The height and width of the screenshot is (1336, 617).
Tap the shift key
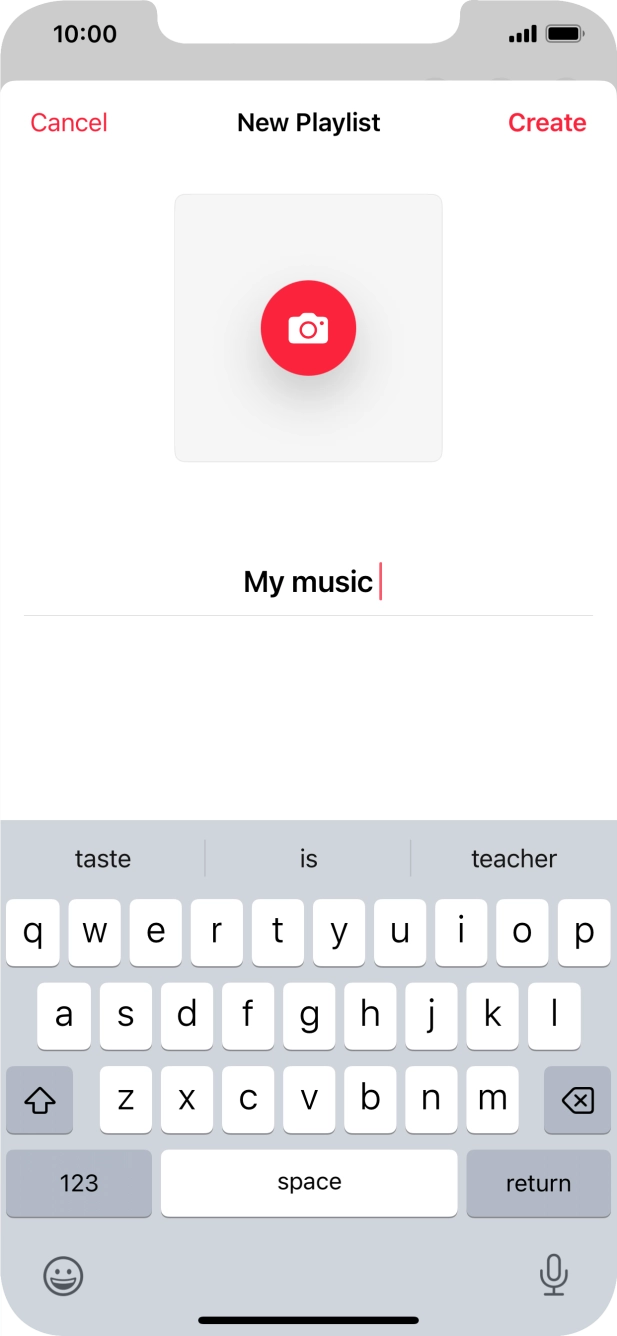(40, 1100)
